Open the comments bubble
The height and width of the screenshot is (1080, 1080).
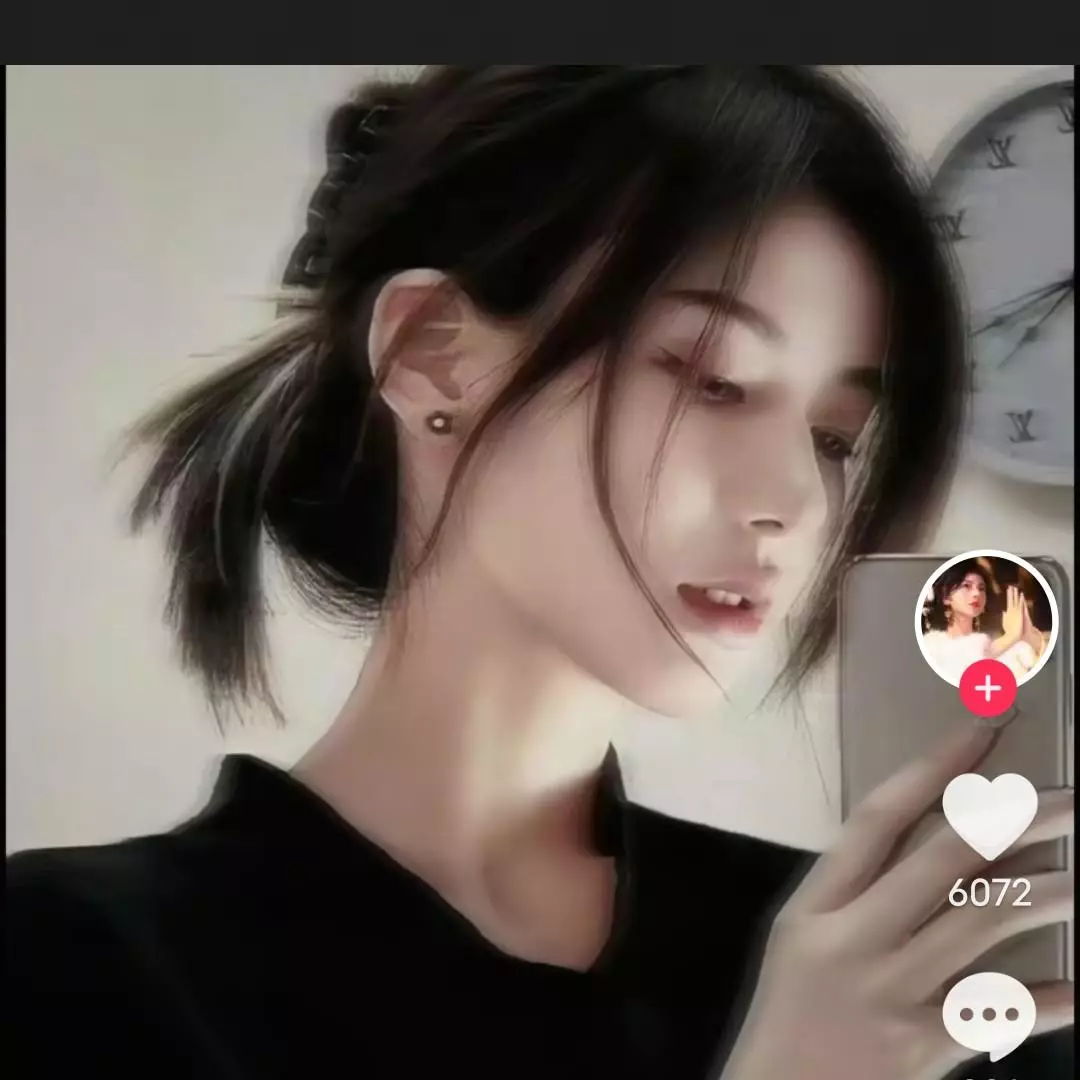pos(989,1014)
